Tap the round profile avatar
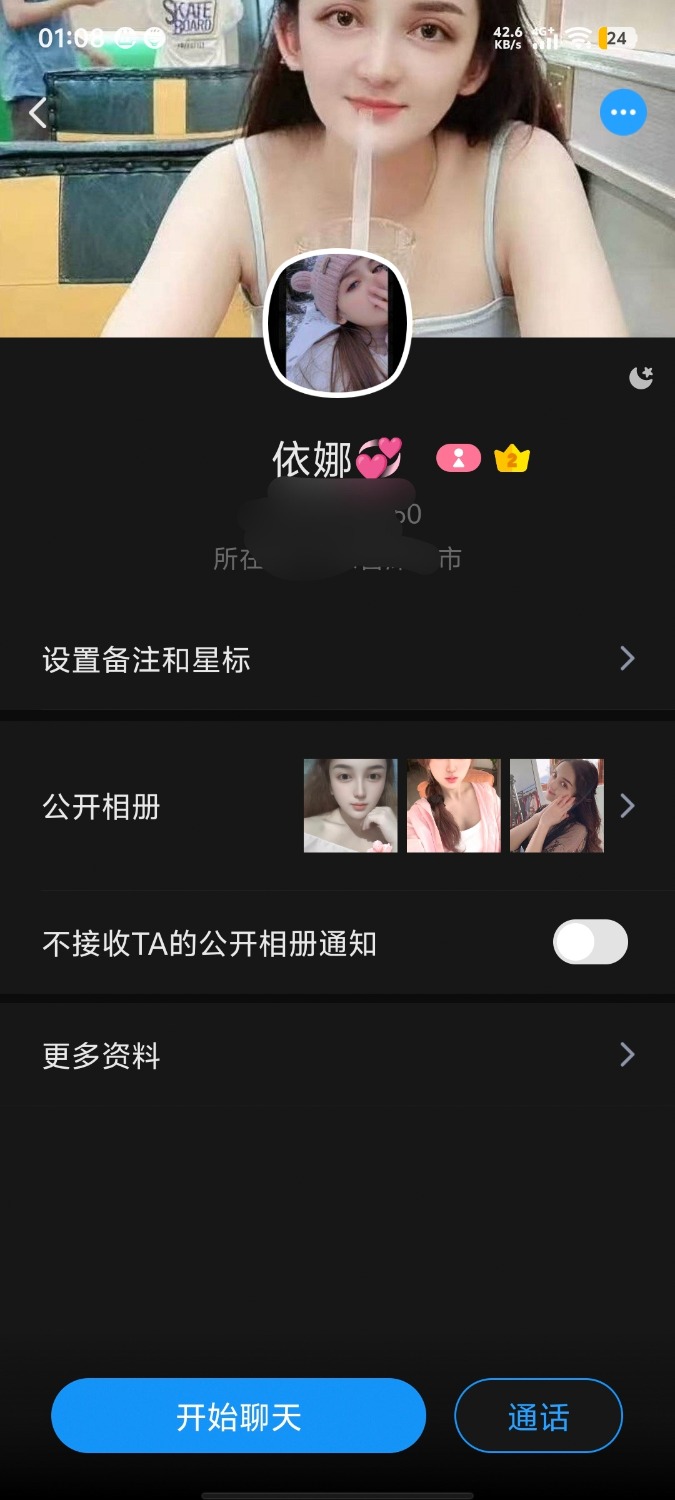 pos(338,323)
